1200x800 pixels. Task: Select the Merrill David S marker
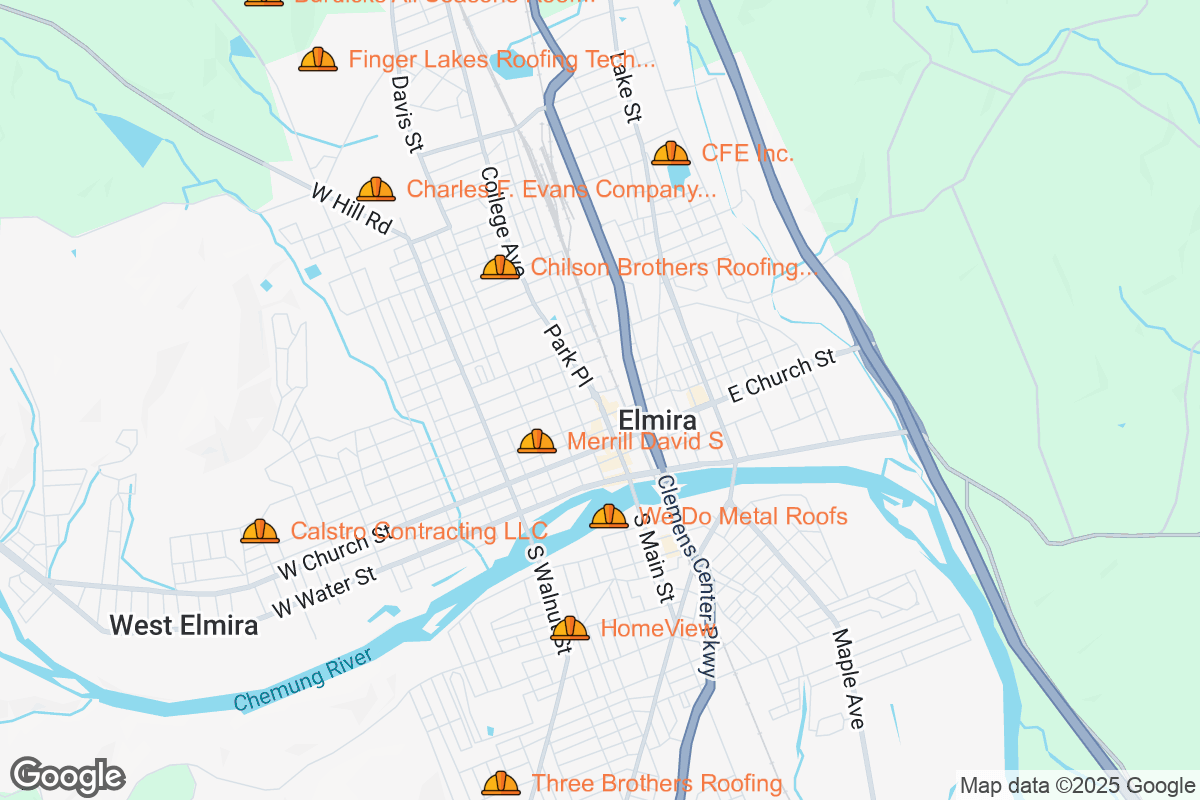pyautogui.click(x=537, y=441)
